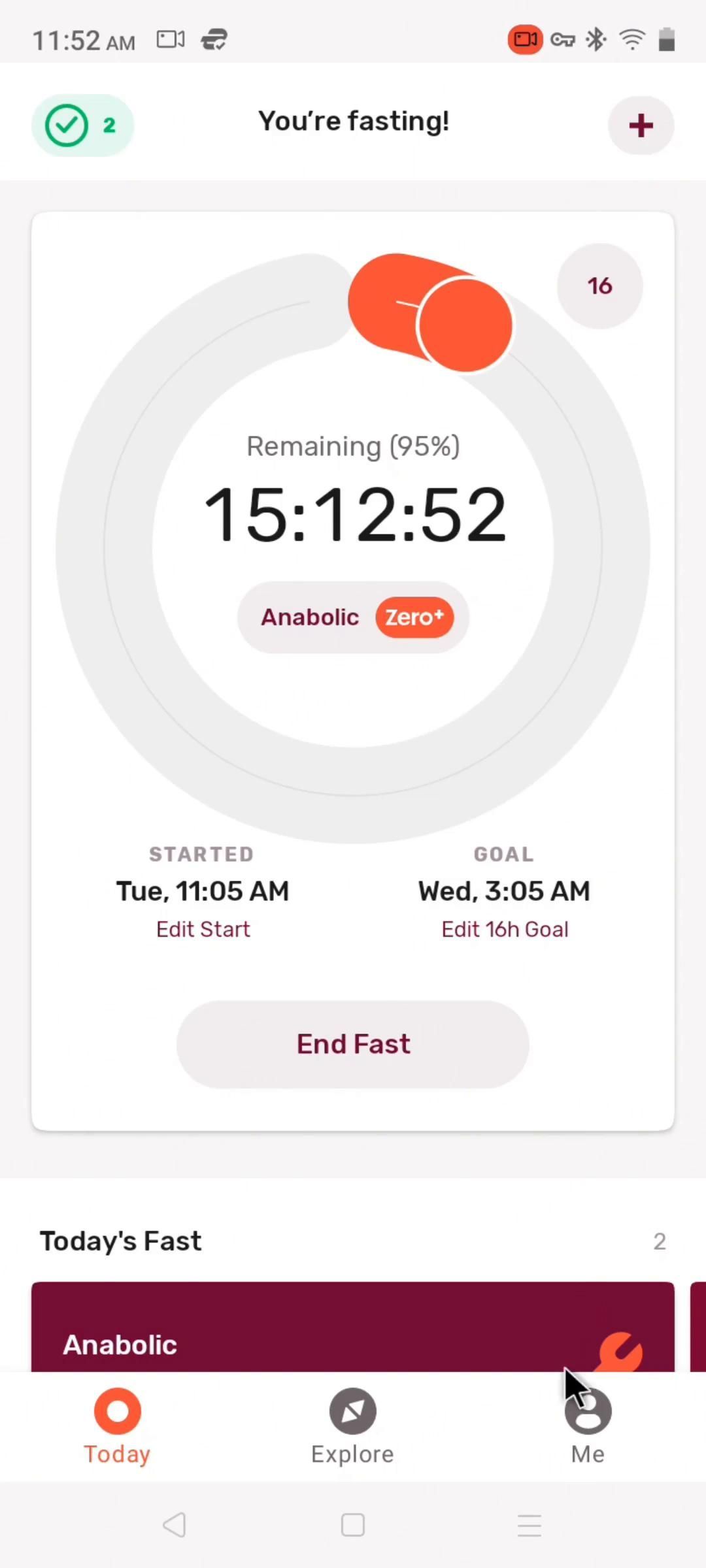This screenshot has height=1568, width=706.
Task: Return to home via system home button
Action: click(x=353, y=1525)
